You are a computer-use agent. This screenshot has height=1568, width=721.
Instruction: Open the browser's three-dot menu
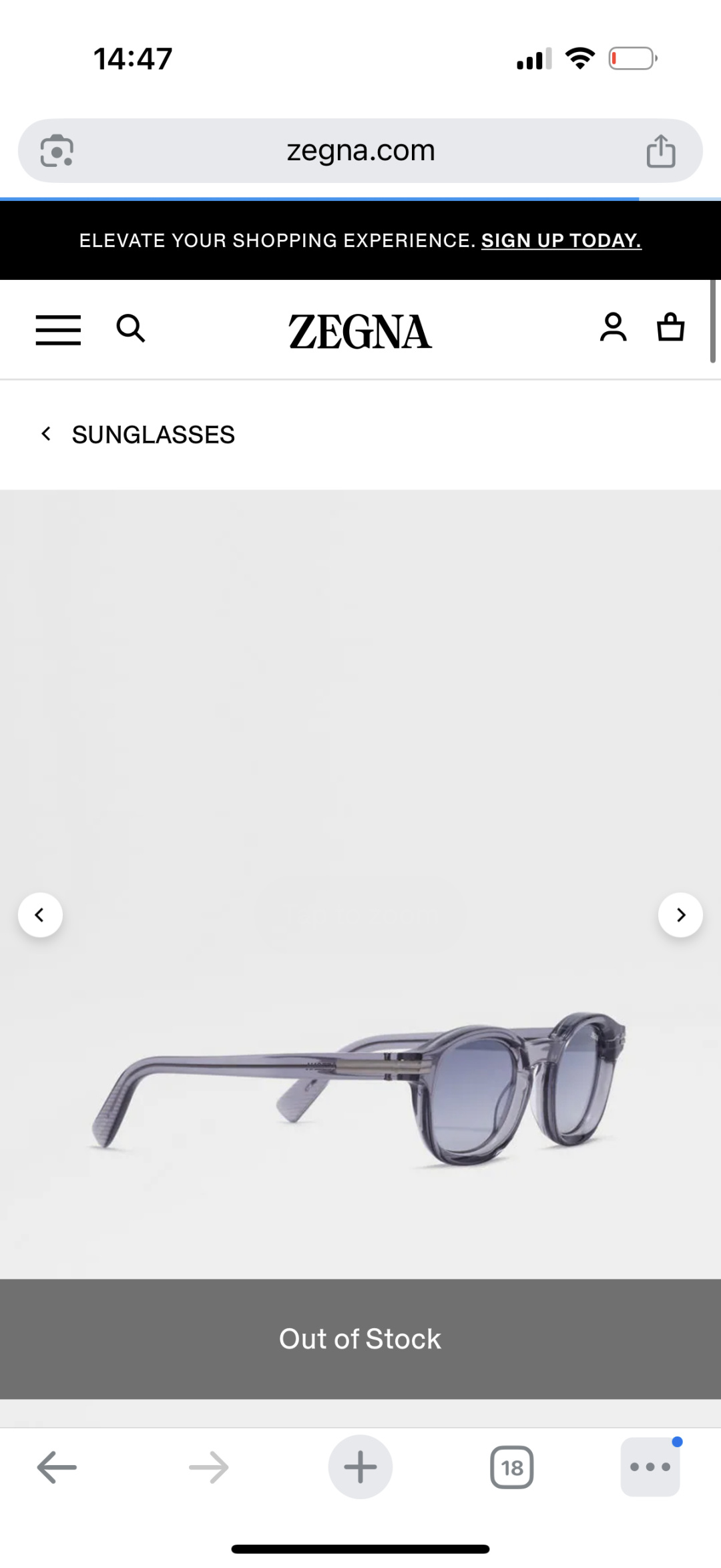click(x=650, y=1467)
